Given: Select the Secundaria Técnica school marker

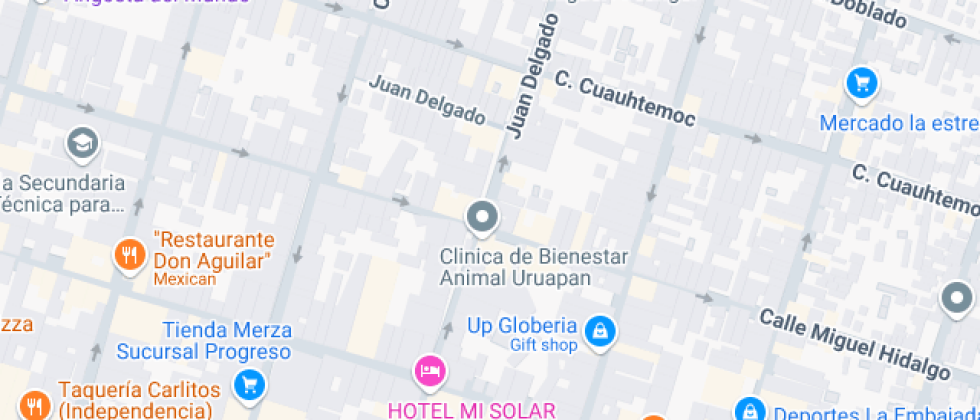Looking at the screenshot, I should [x=83, y=144].
